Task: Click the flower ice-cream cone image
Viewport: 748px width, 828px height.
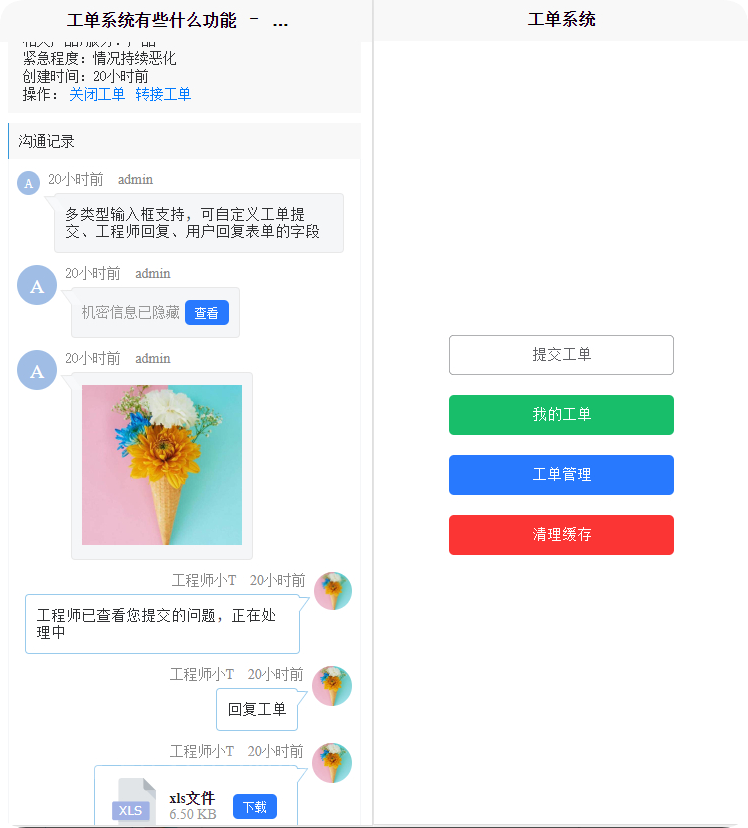Action: (161, 465)
